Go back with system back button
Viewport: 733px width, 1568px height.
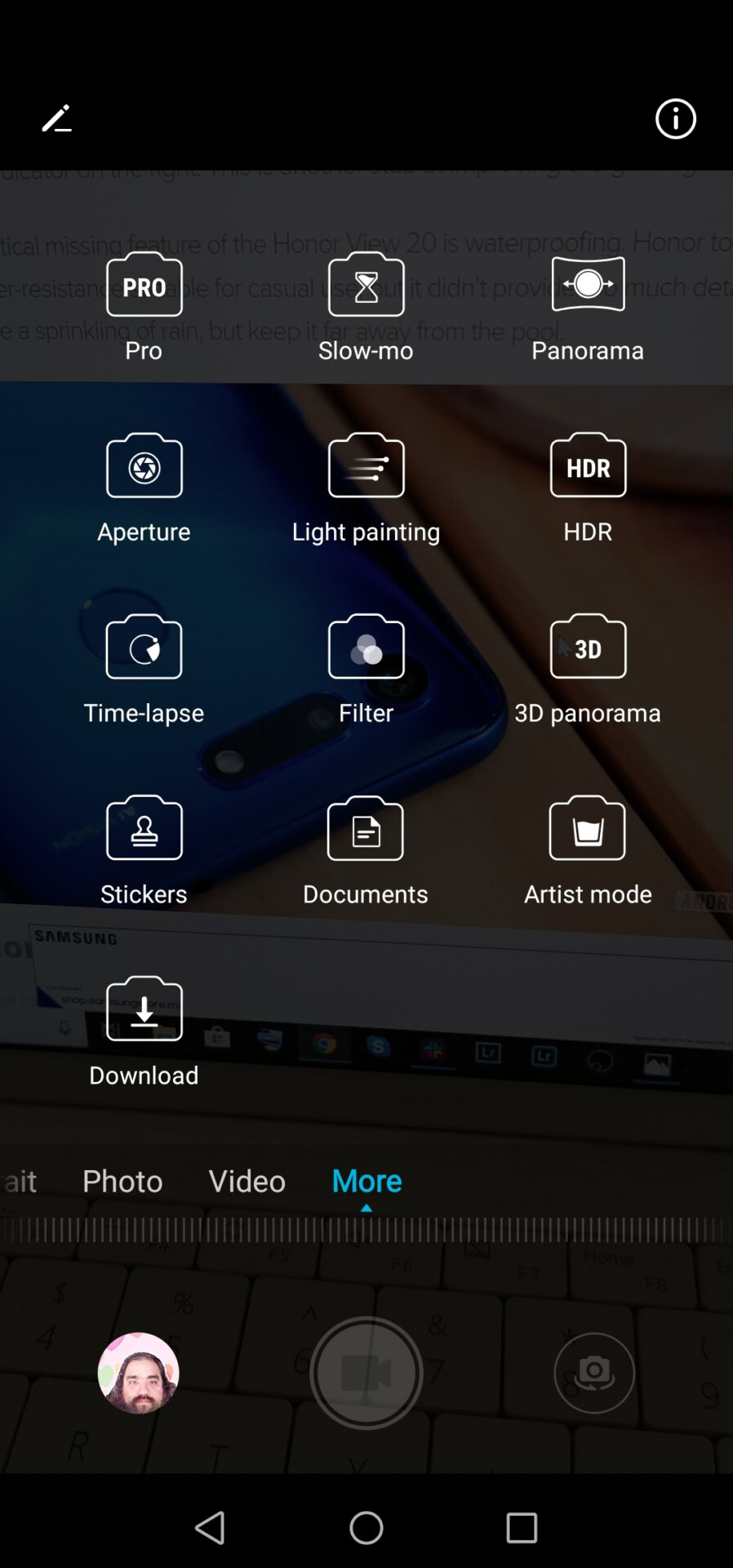click(x=210, y=1527)
